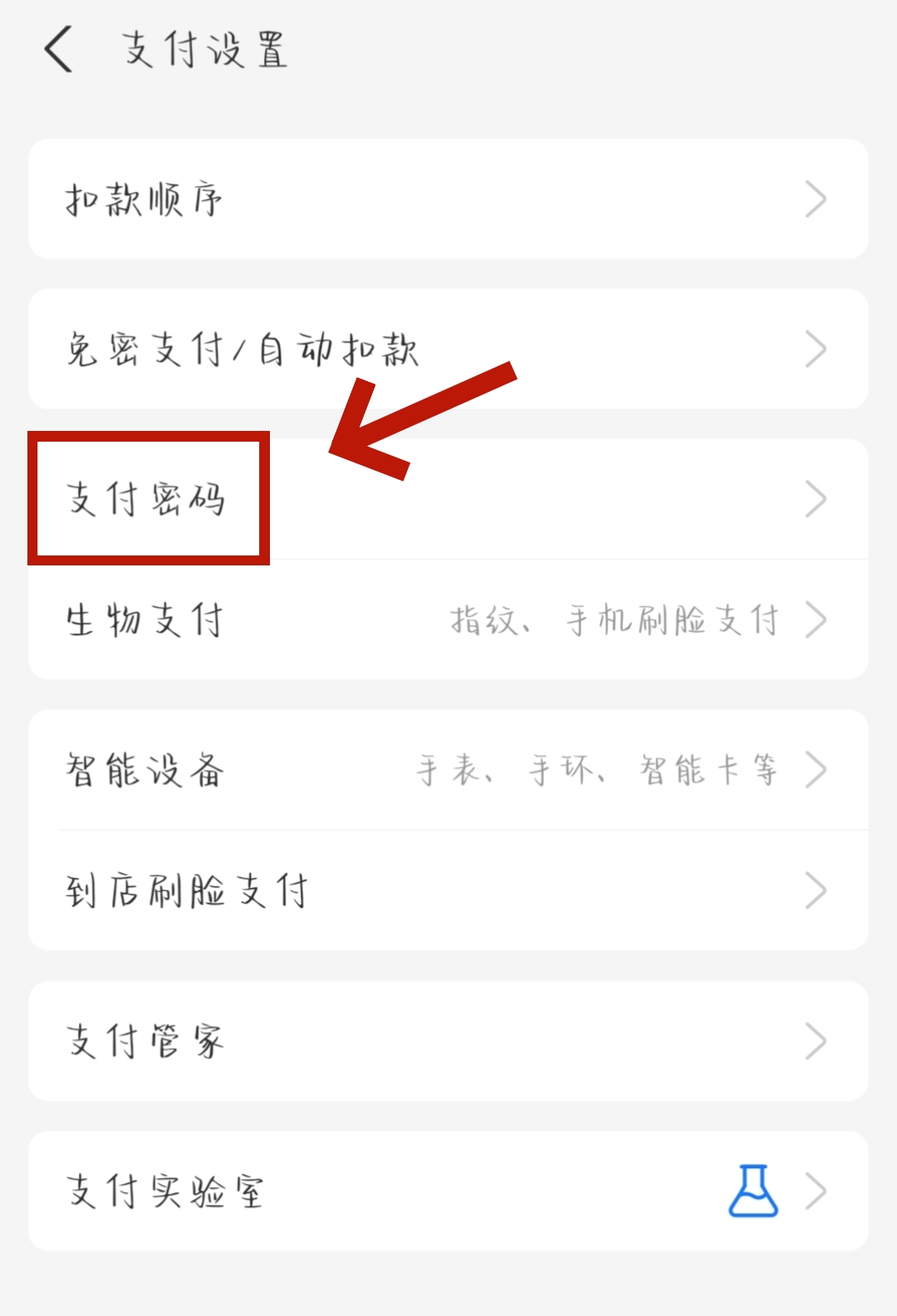Open 生物支付 options
This screenshot has height=1316, width=897.
tap(448, 619)
